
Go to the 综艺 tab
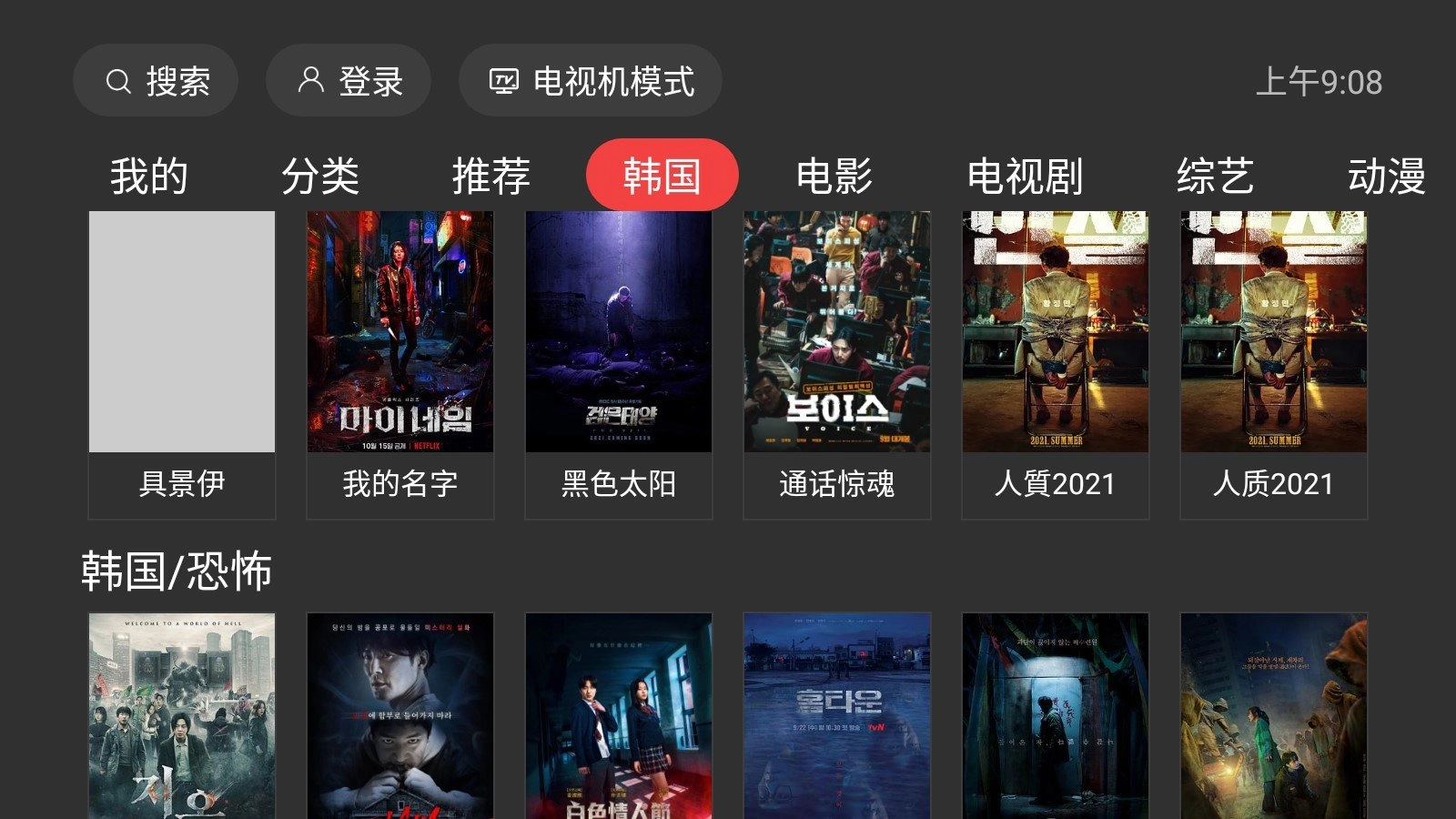coord(1215,176)
